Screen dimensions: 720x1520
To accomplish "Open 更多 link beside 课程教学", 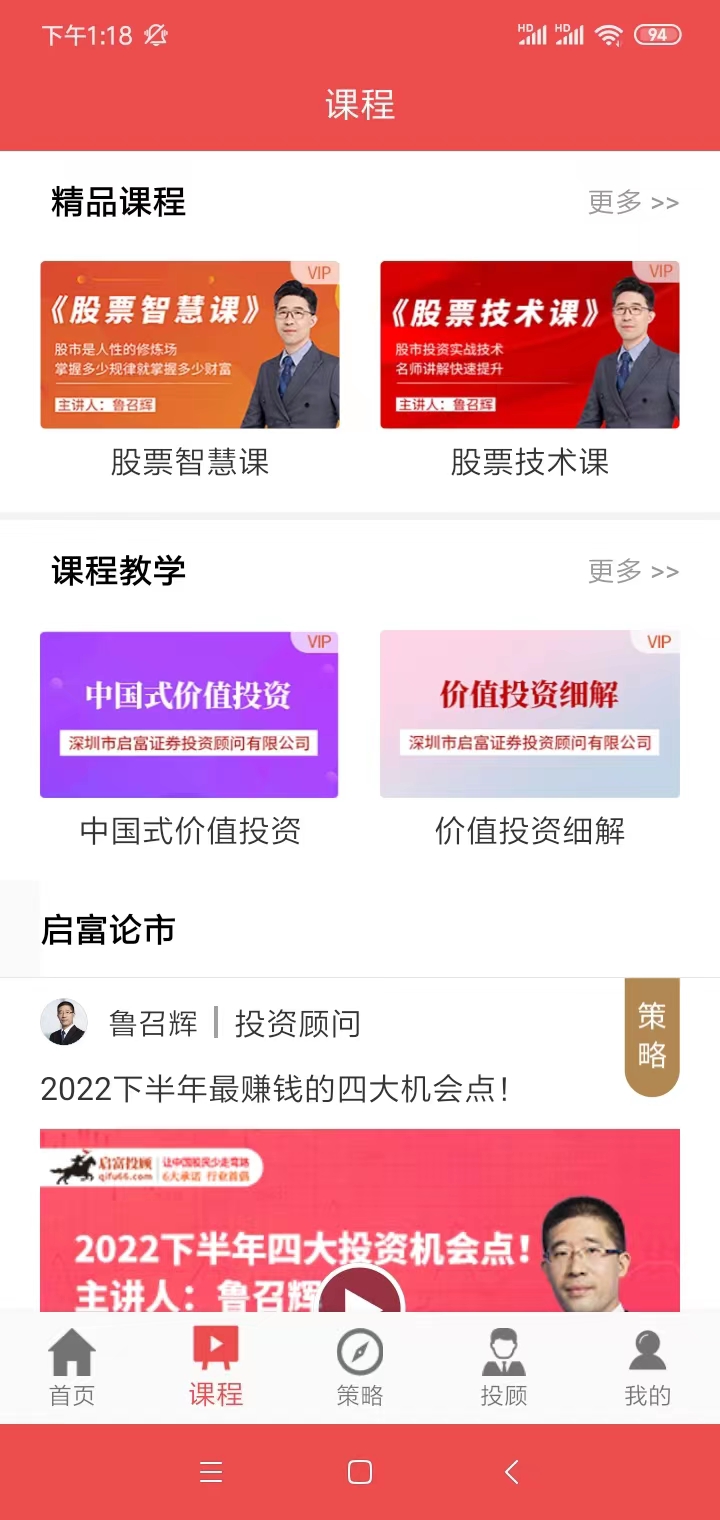I will [633, 571].
